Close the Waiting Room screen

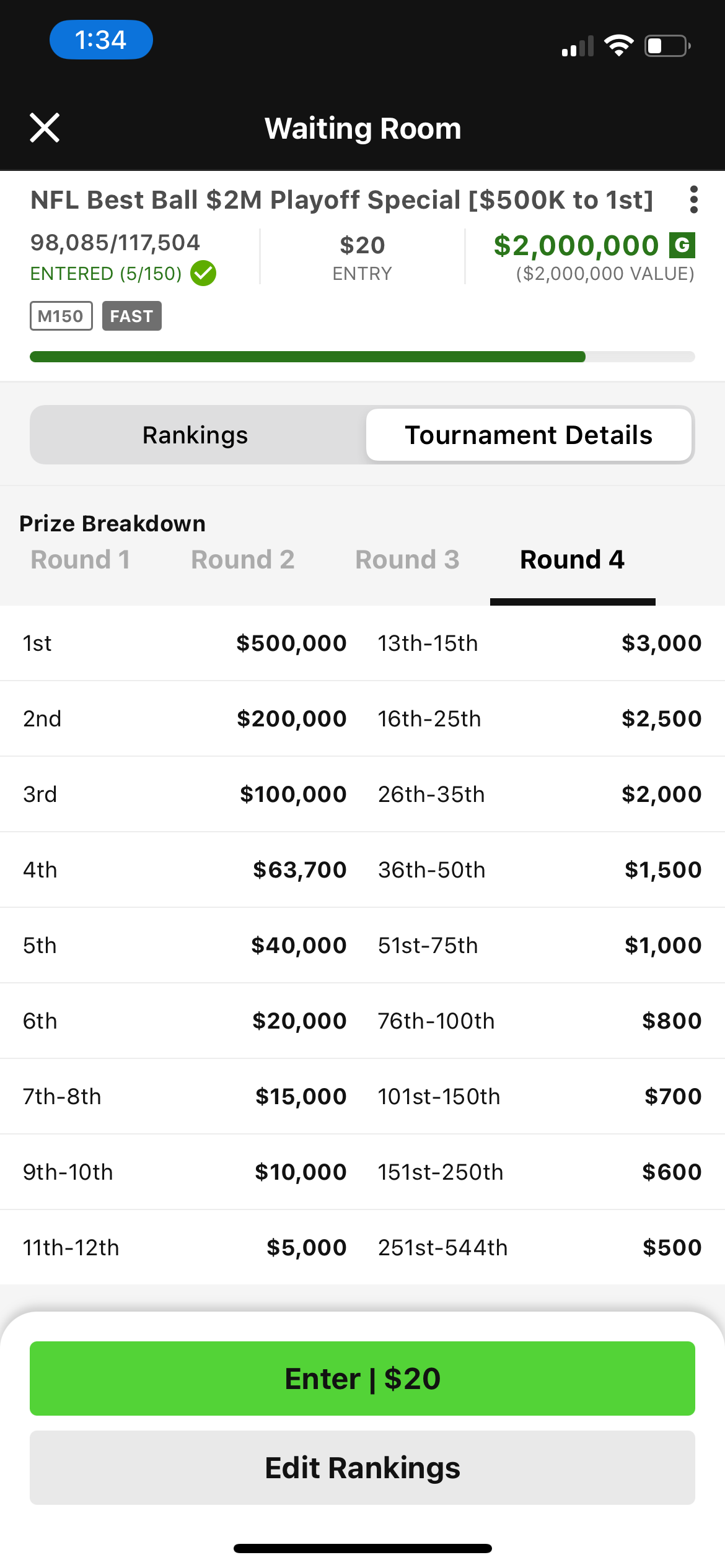[x=45, y=128]
